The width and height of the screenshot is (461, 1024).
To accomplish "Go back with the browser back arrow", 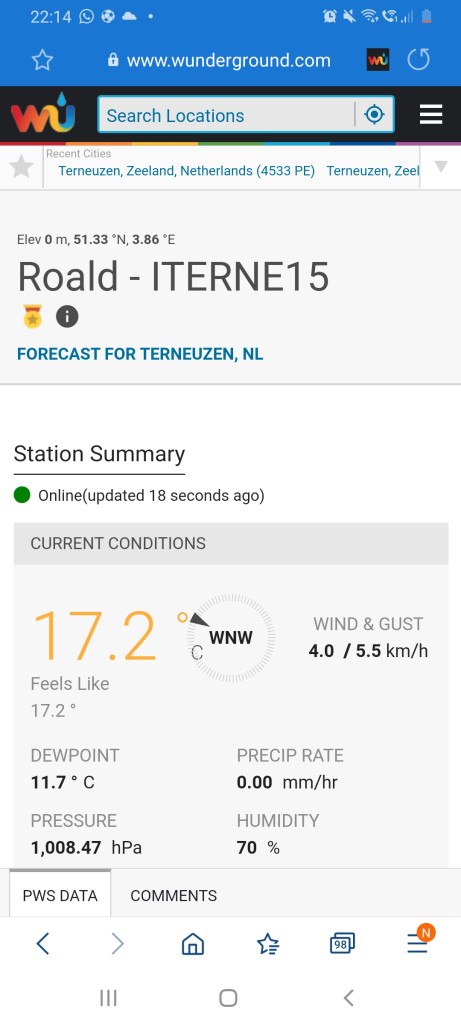I will click(x=42, y=943).
